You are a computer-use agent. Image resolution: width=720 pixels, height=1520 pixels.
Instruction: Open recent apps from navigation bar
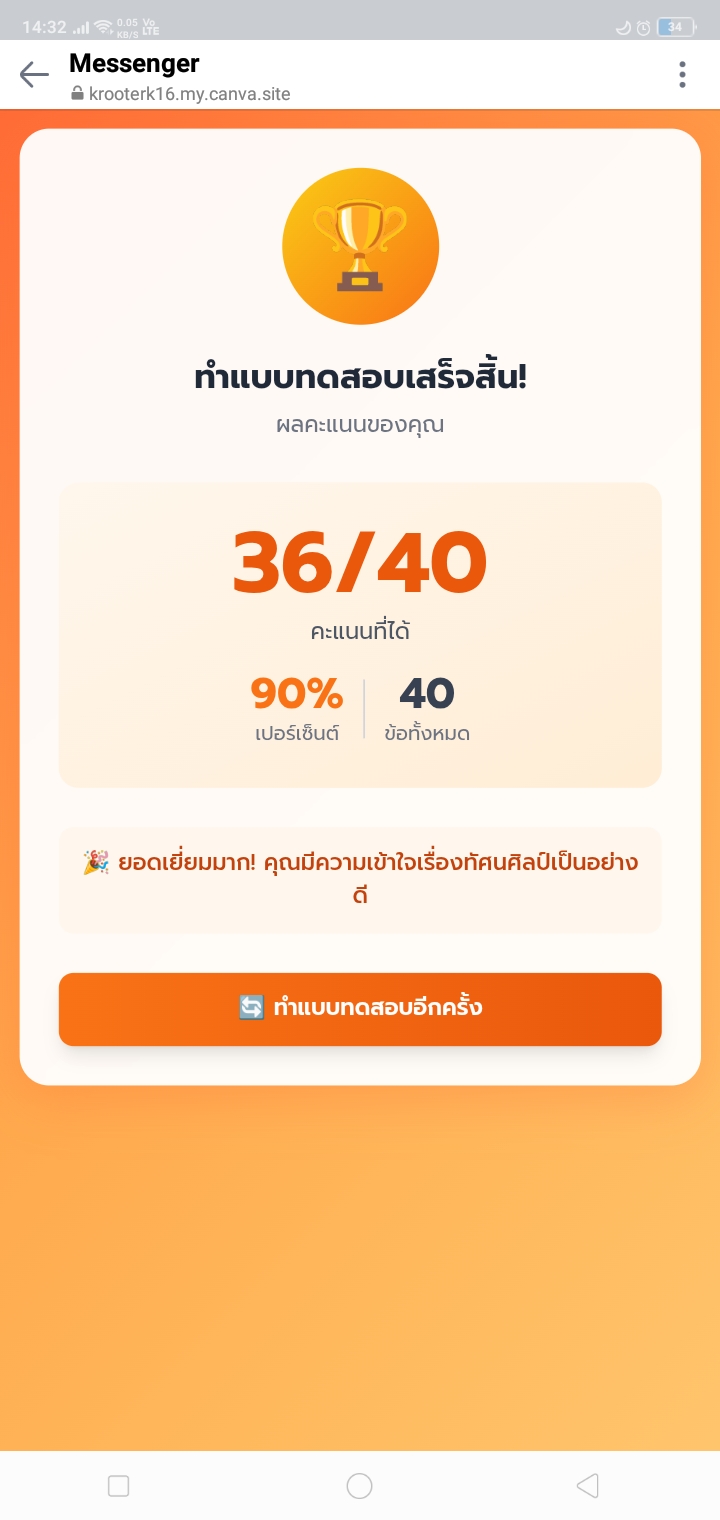(118, 1486)
